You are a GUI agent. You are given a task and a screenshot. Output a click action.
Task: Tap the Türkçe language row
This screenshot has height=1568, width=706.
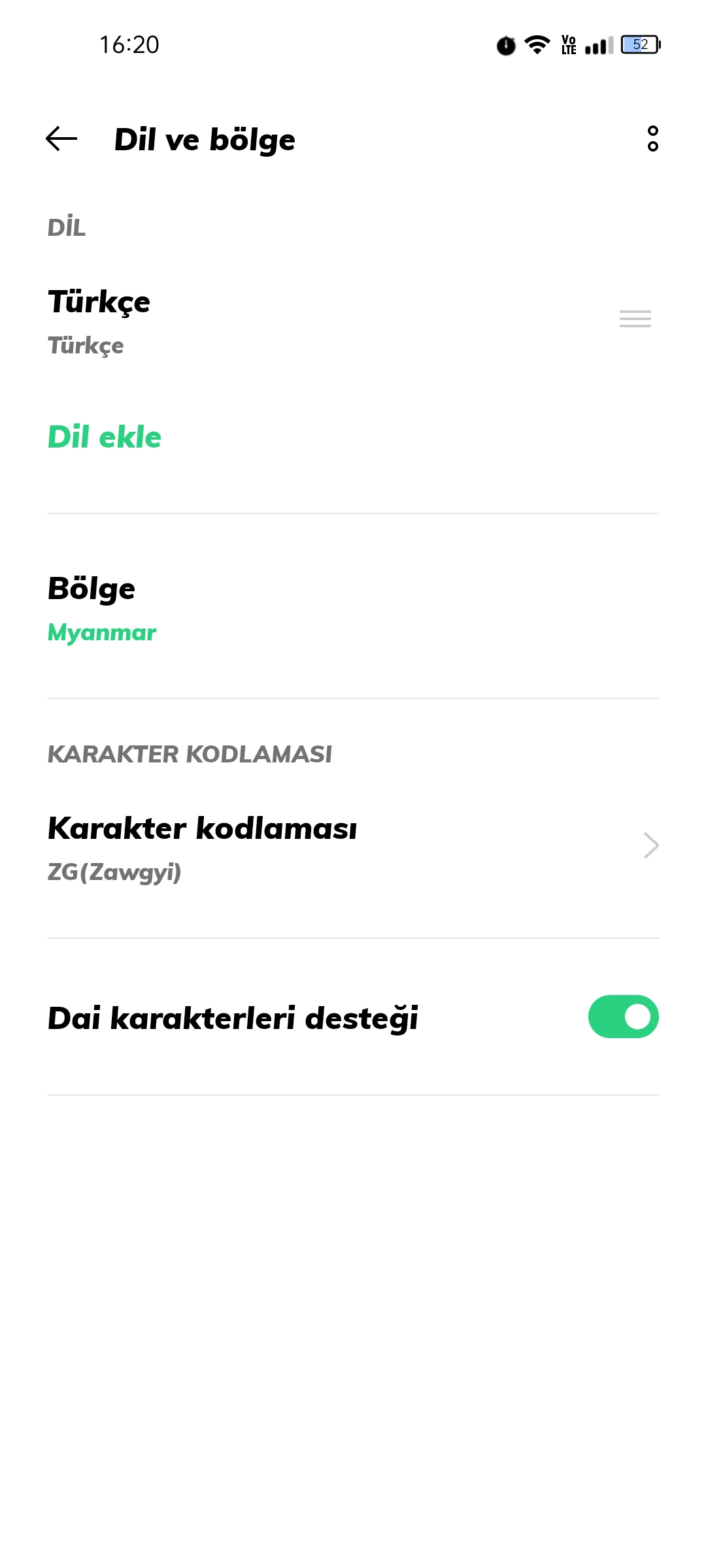[353, 321]
